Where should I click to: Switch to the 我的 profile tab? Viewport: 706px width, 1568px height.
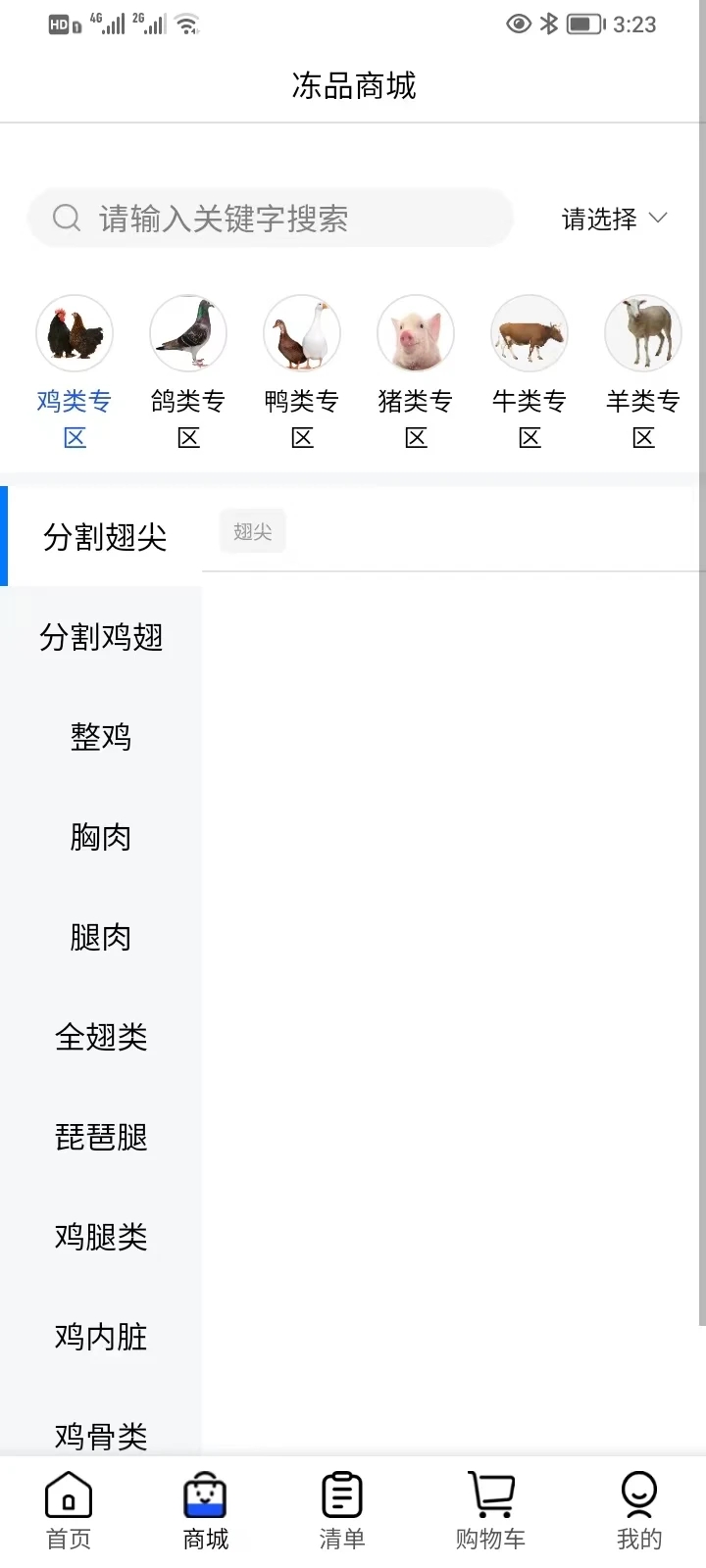tap(638, 1509)
